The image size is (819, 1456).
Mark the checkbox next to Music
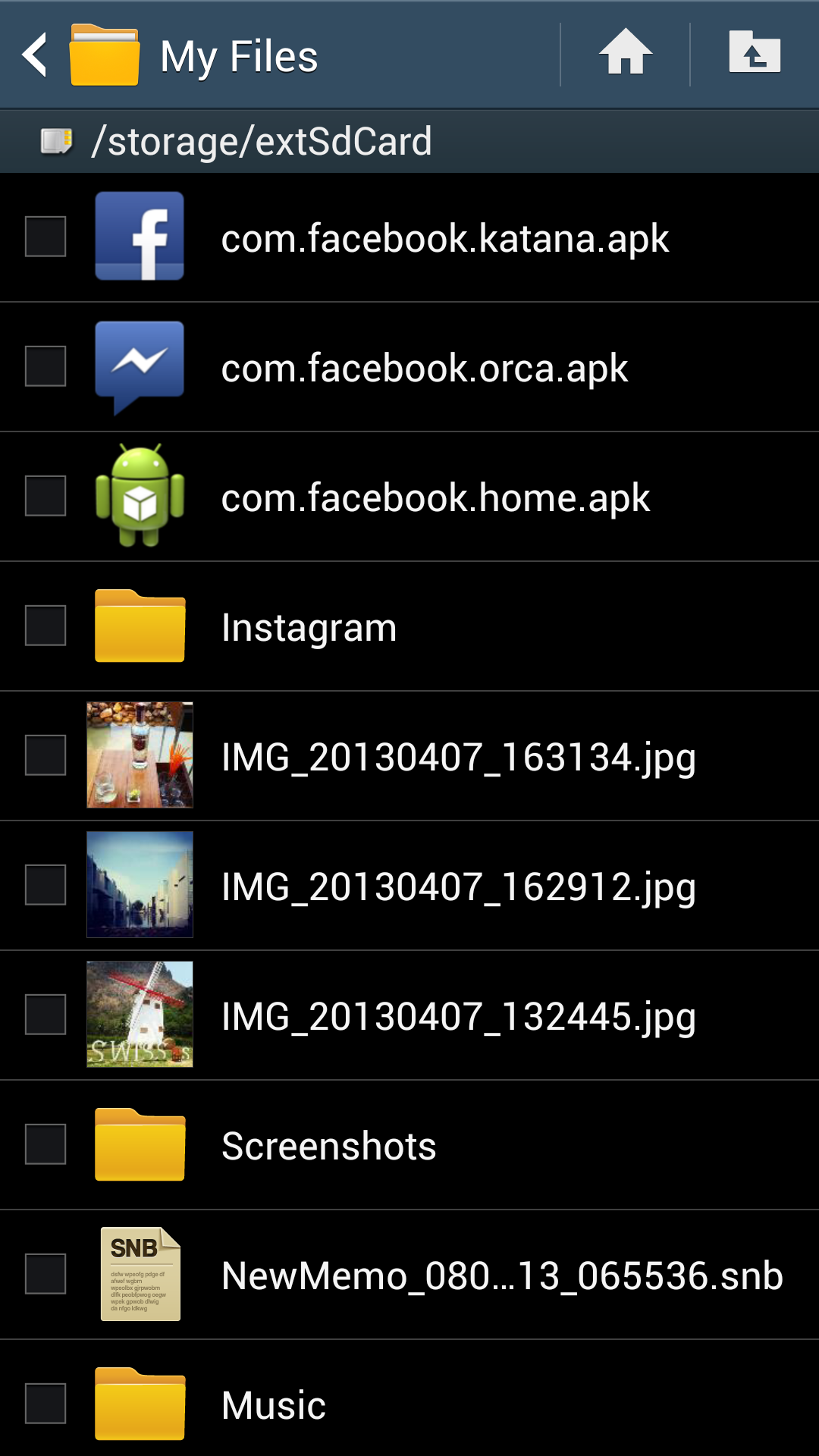45,1404
